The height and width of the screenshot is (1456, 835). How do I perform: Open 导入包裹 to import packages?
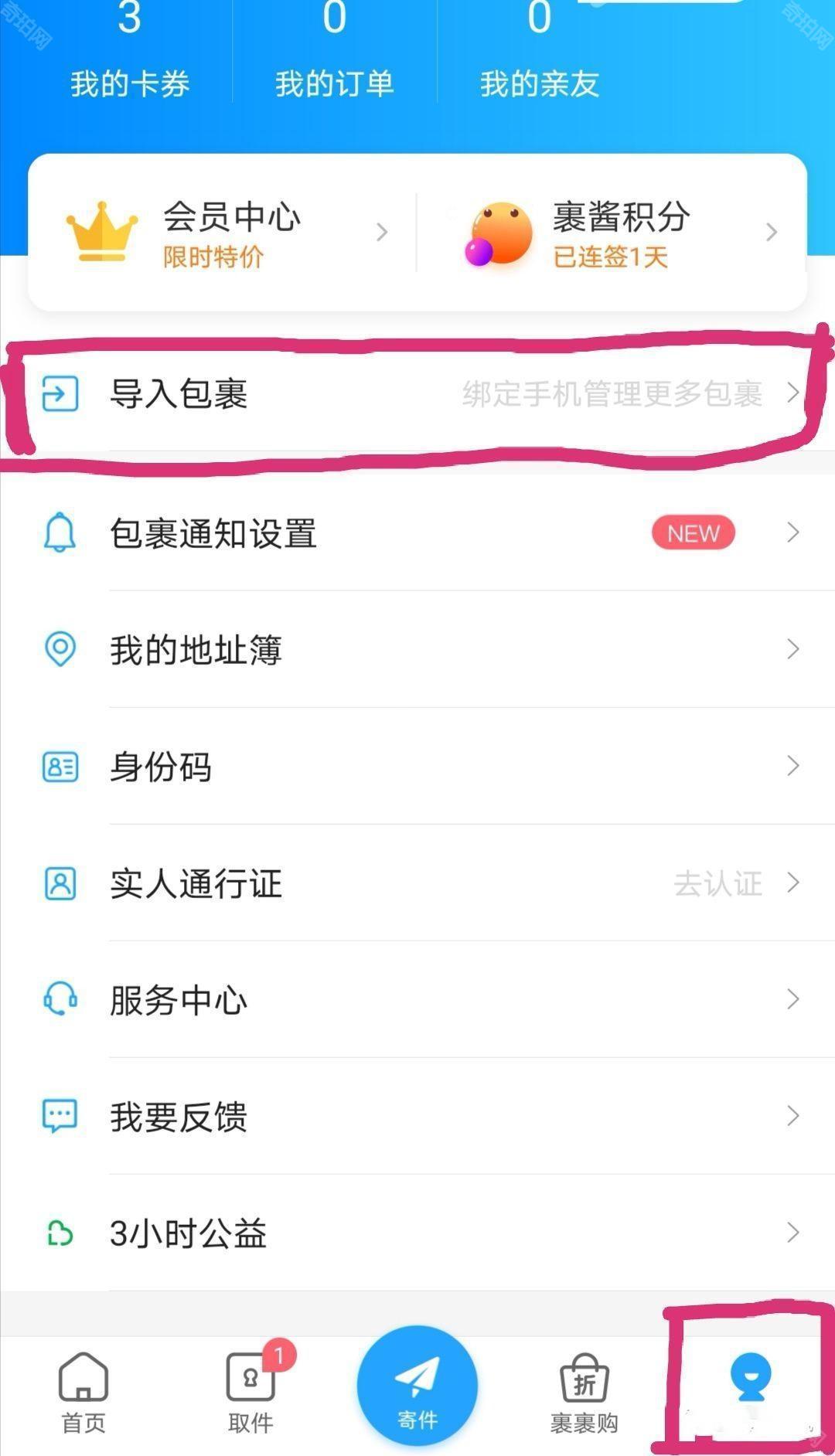pos(417,394)
